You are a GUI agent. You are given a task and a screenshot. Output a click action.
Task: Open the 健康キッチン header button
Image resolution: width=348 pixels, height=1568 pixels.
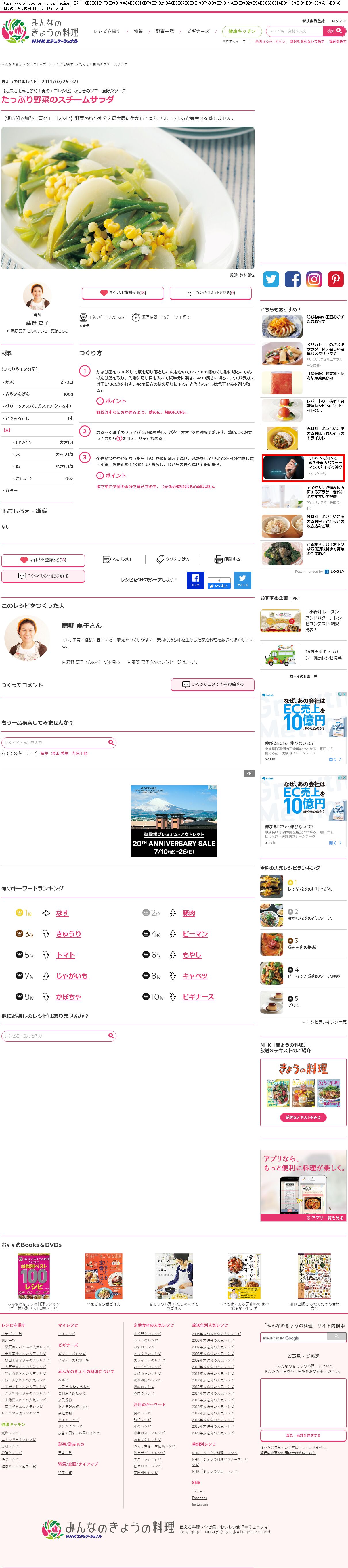(242, 31)
